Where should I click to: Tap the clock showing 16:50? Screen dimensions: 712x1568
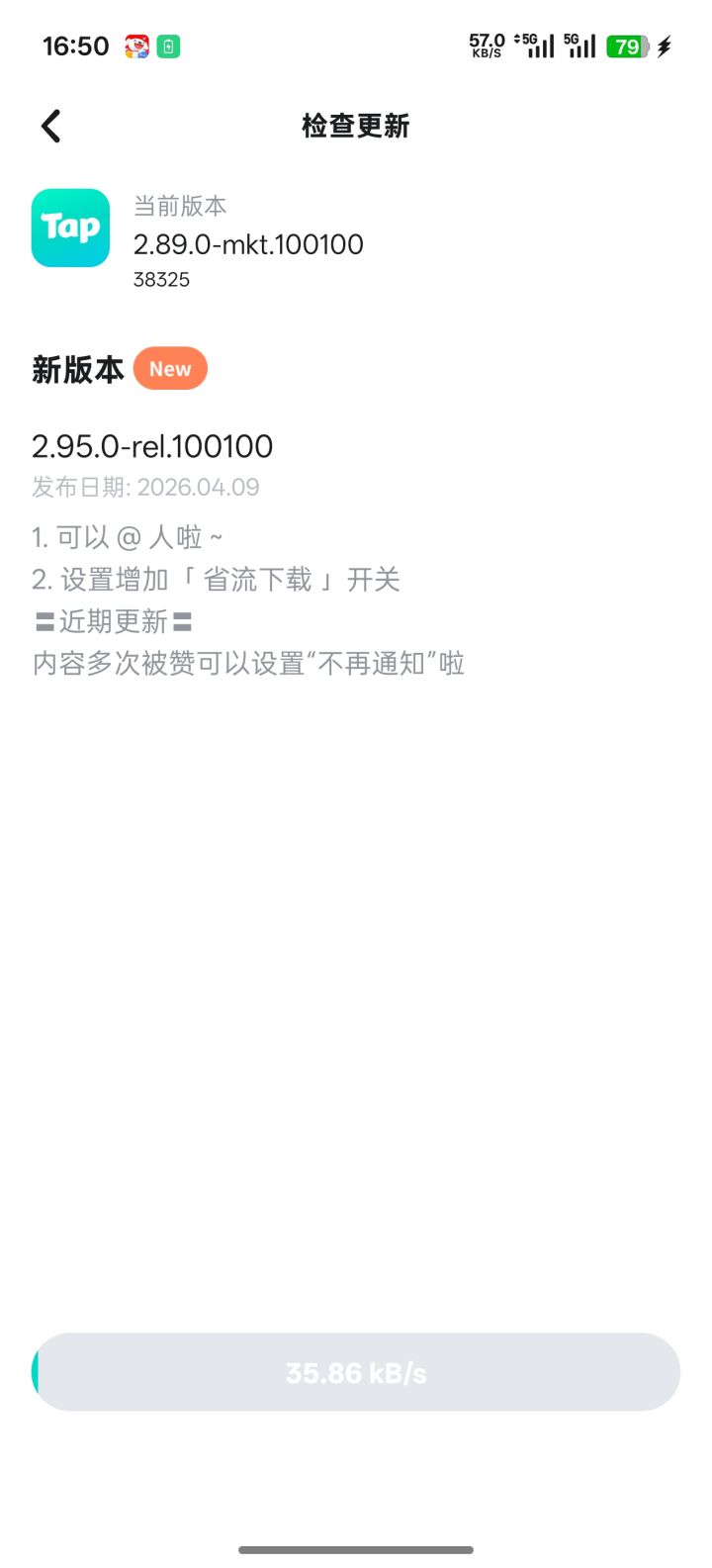pyautogui.click(x=74, y=46)
